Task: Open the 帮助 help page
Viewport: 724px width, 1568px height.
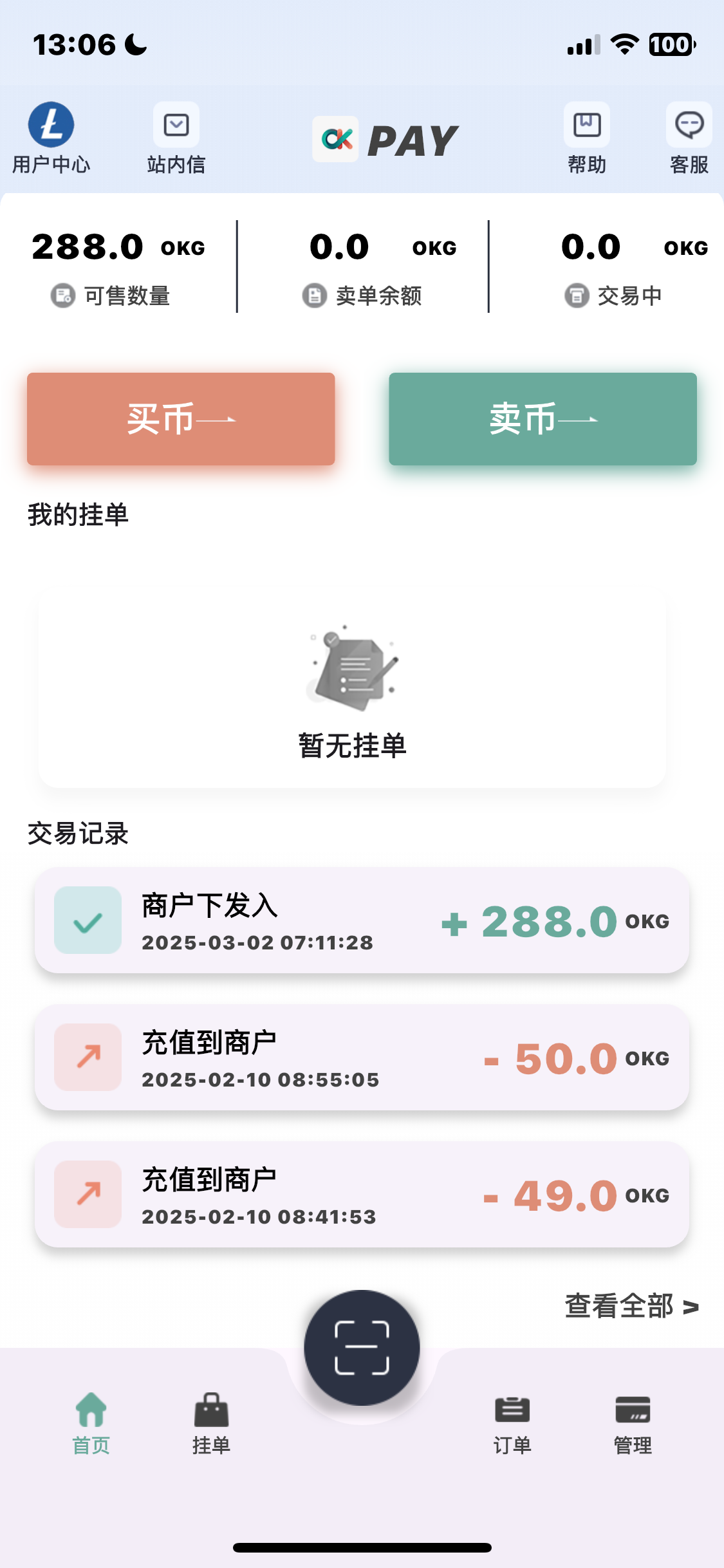Action: (x=586, y=137)
